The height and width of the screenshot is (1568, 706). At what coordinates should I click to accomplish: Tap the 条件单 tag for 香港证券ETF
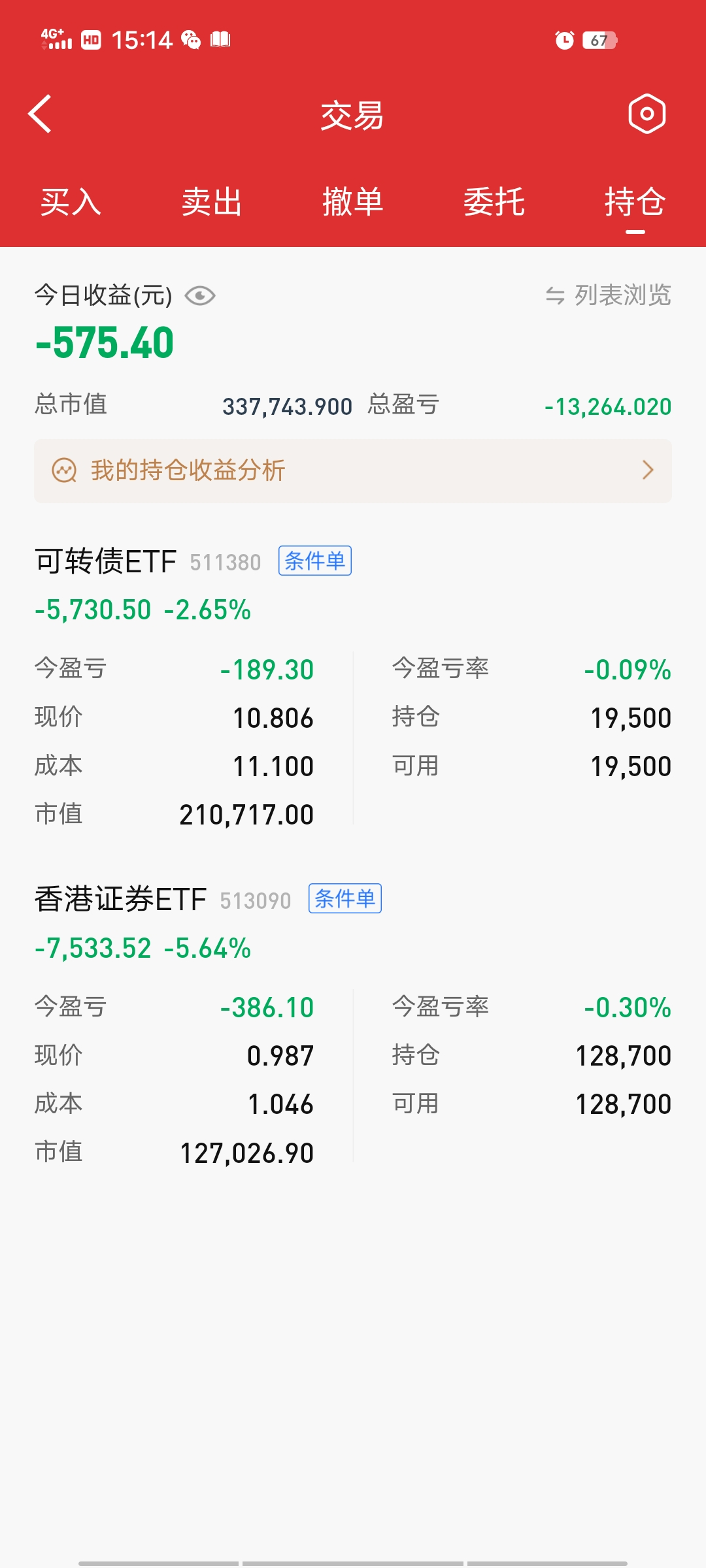click(345, 899)
